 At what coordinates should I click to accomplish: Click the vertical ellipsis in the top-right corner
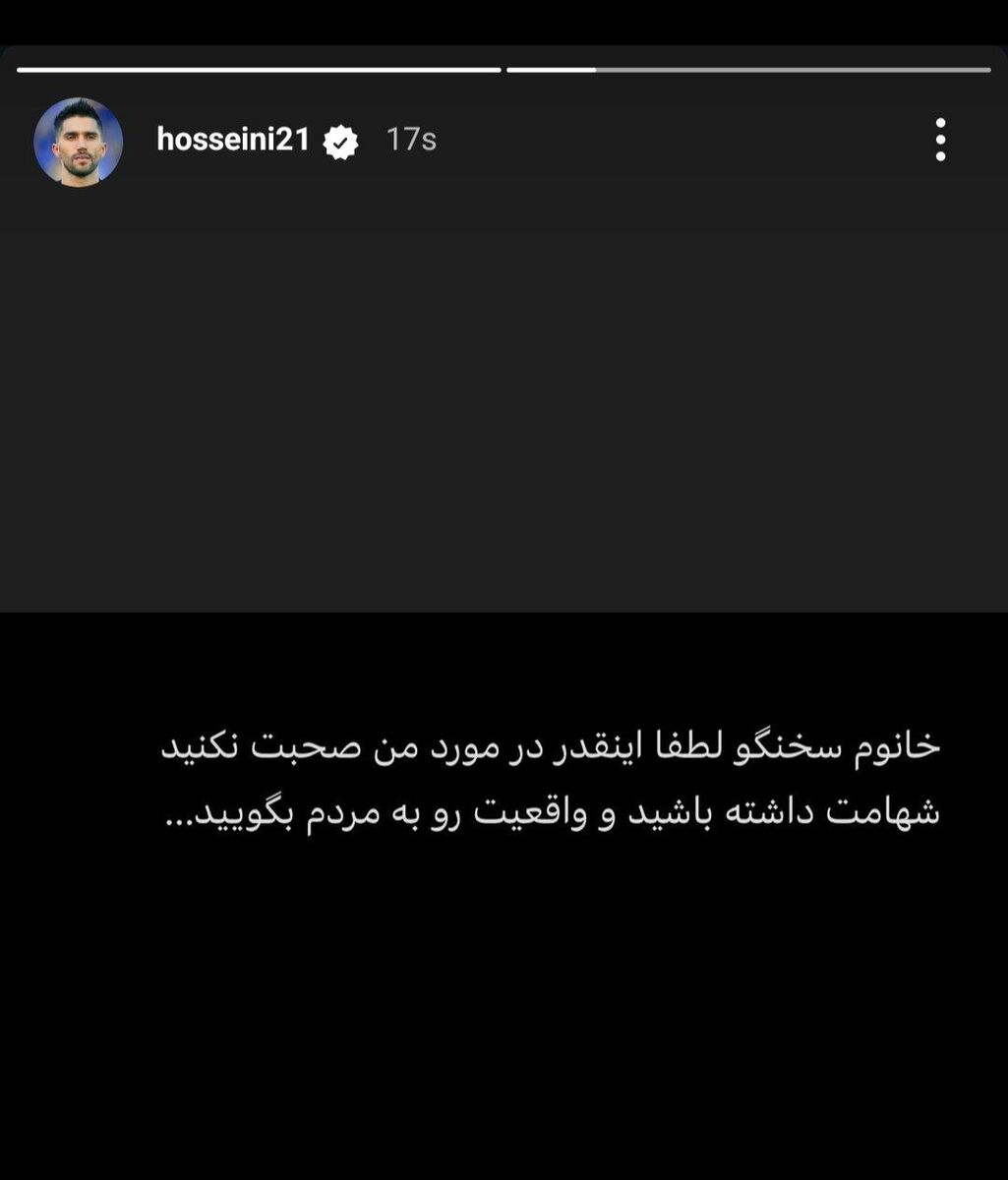[x=941, y=140]
